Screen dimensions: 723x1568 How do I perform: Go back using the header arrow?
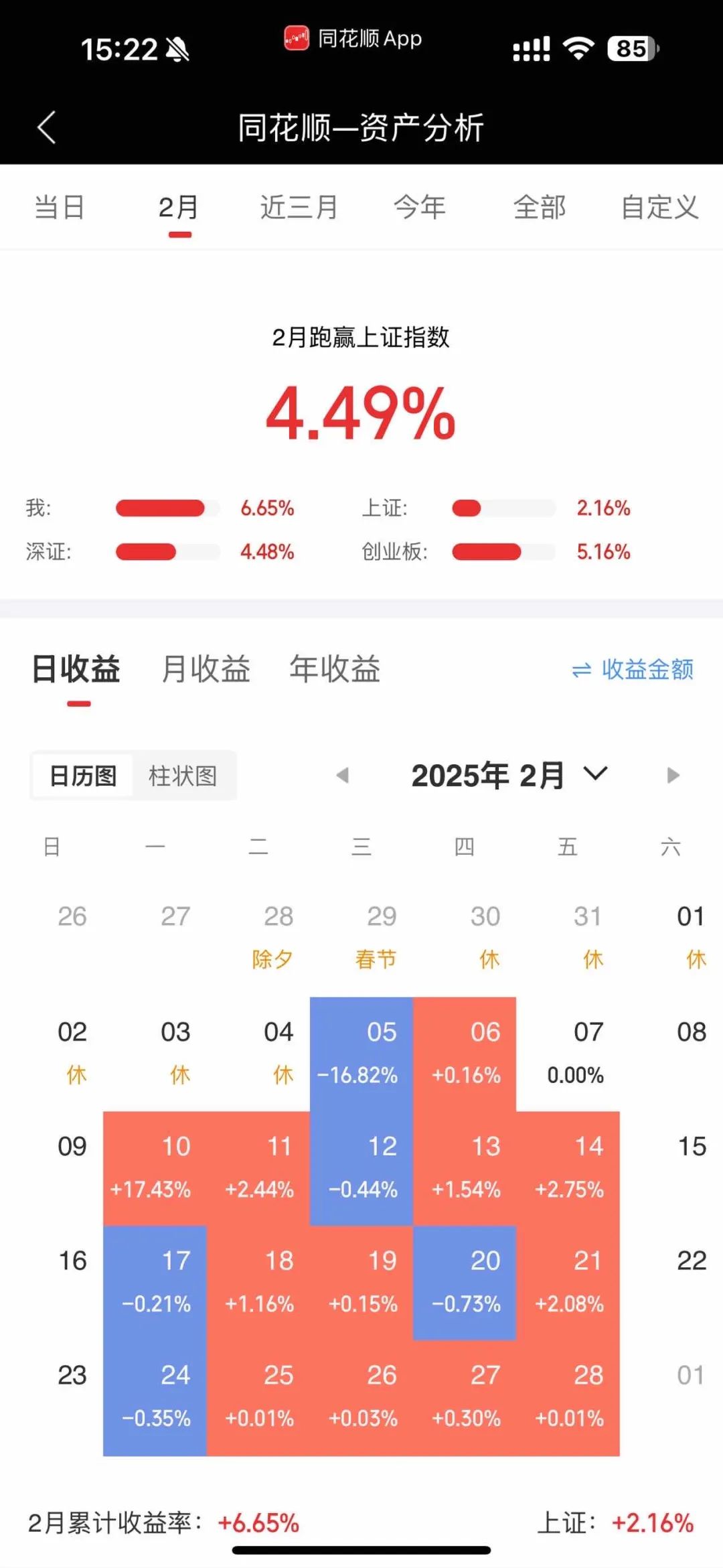47,127
